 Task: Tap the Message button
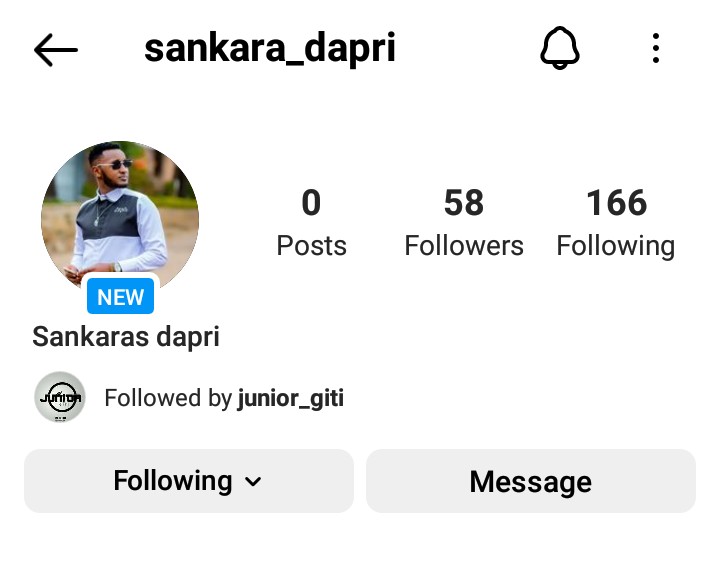click(x=530, y=482)
